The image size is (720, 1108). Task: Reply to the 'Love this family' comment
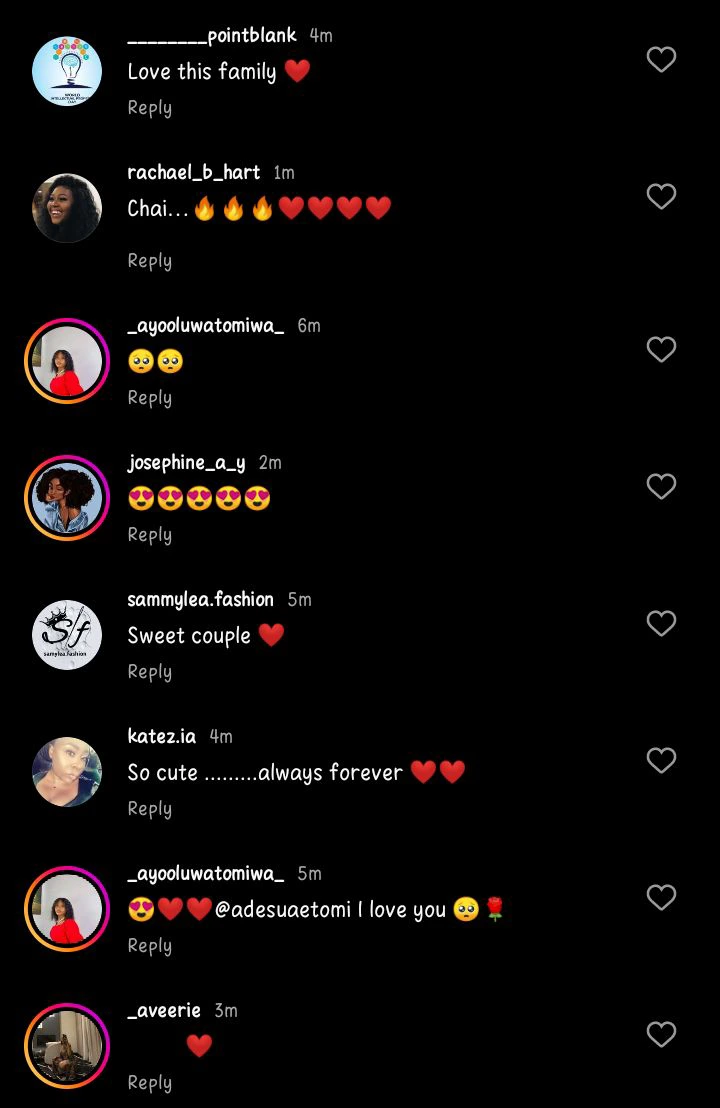149,108
